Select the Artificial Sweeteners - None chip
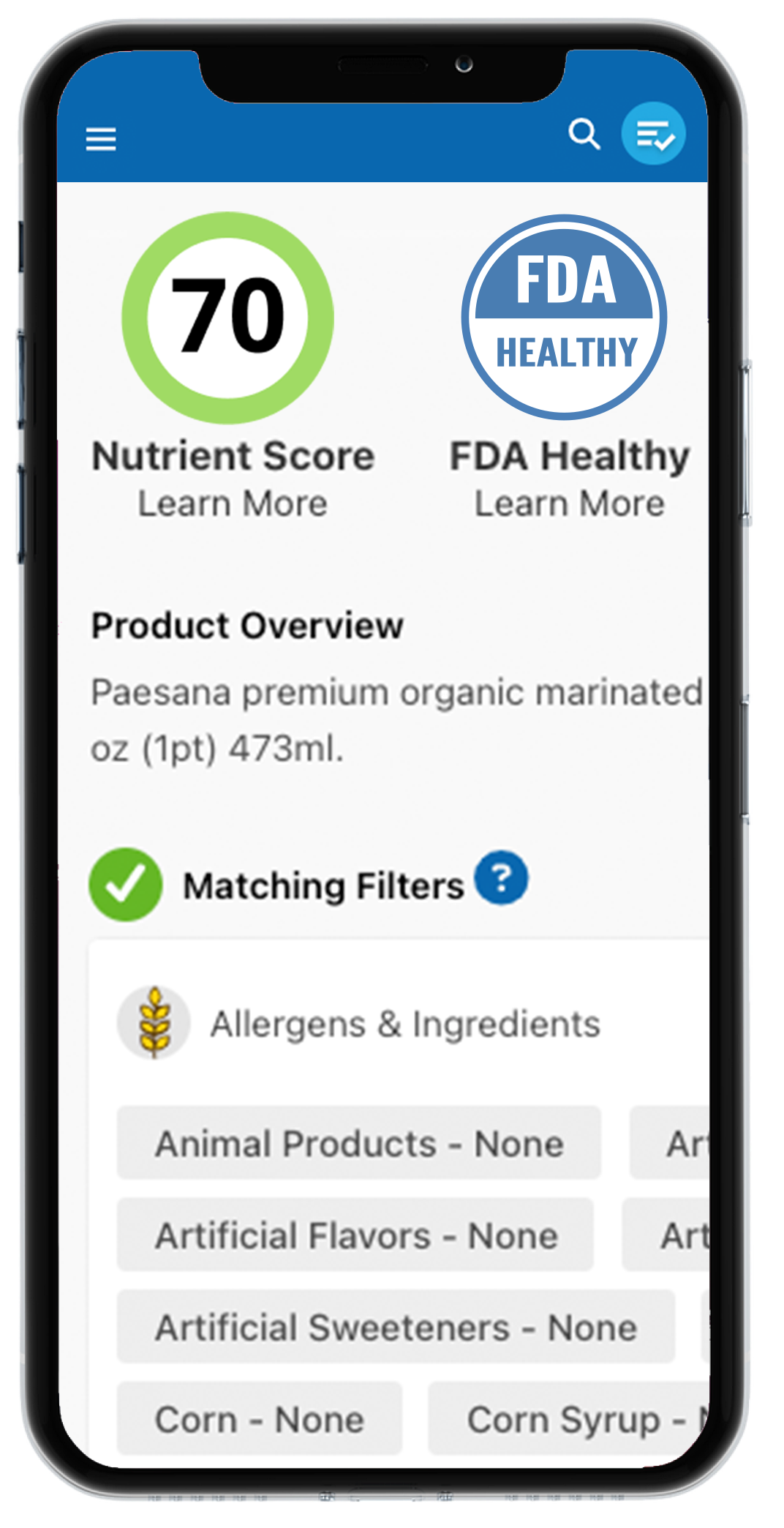Screen dimensions: 784x1528 pos(396,1326)
